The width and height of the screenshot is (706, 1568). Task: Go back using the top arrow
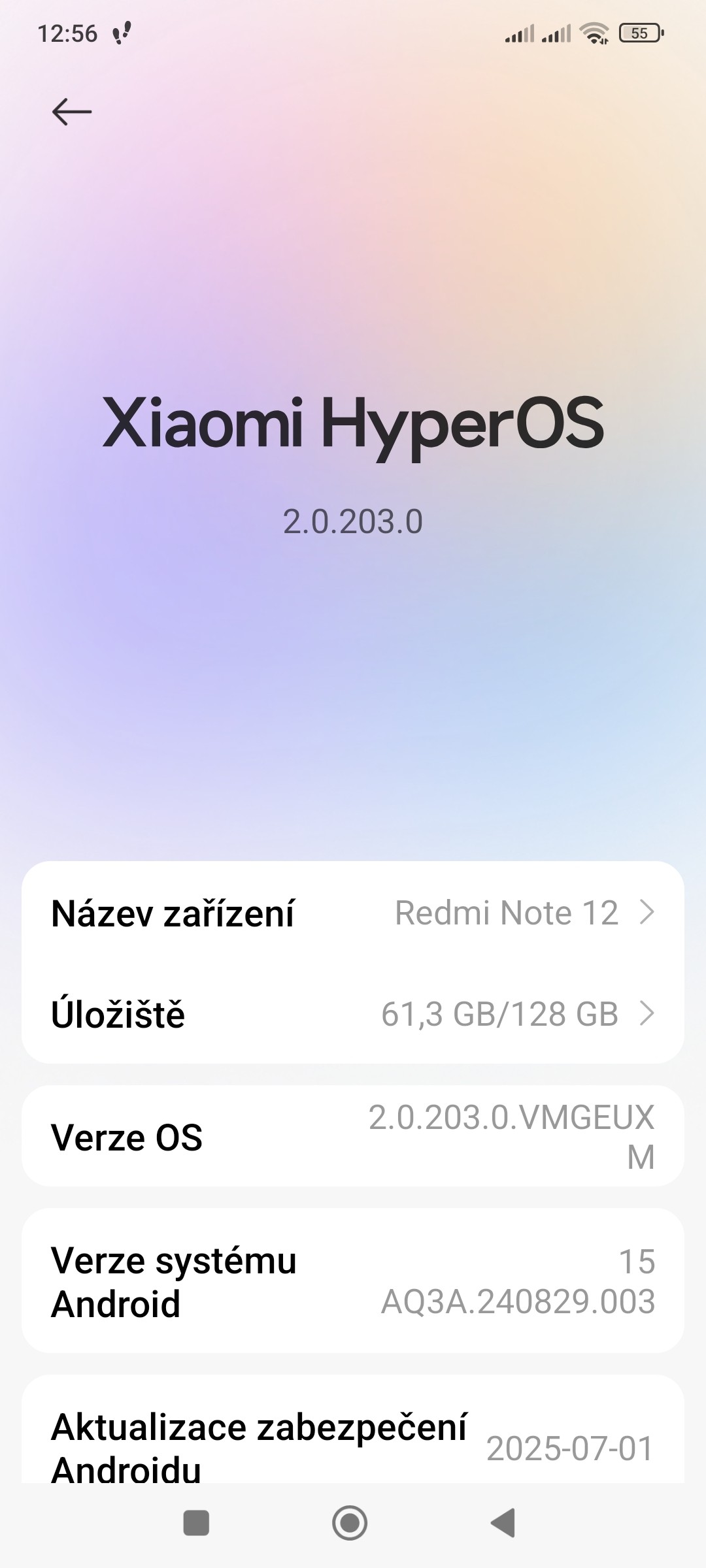tap(71, 112)
